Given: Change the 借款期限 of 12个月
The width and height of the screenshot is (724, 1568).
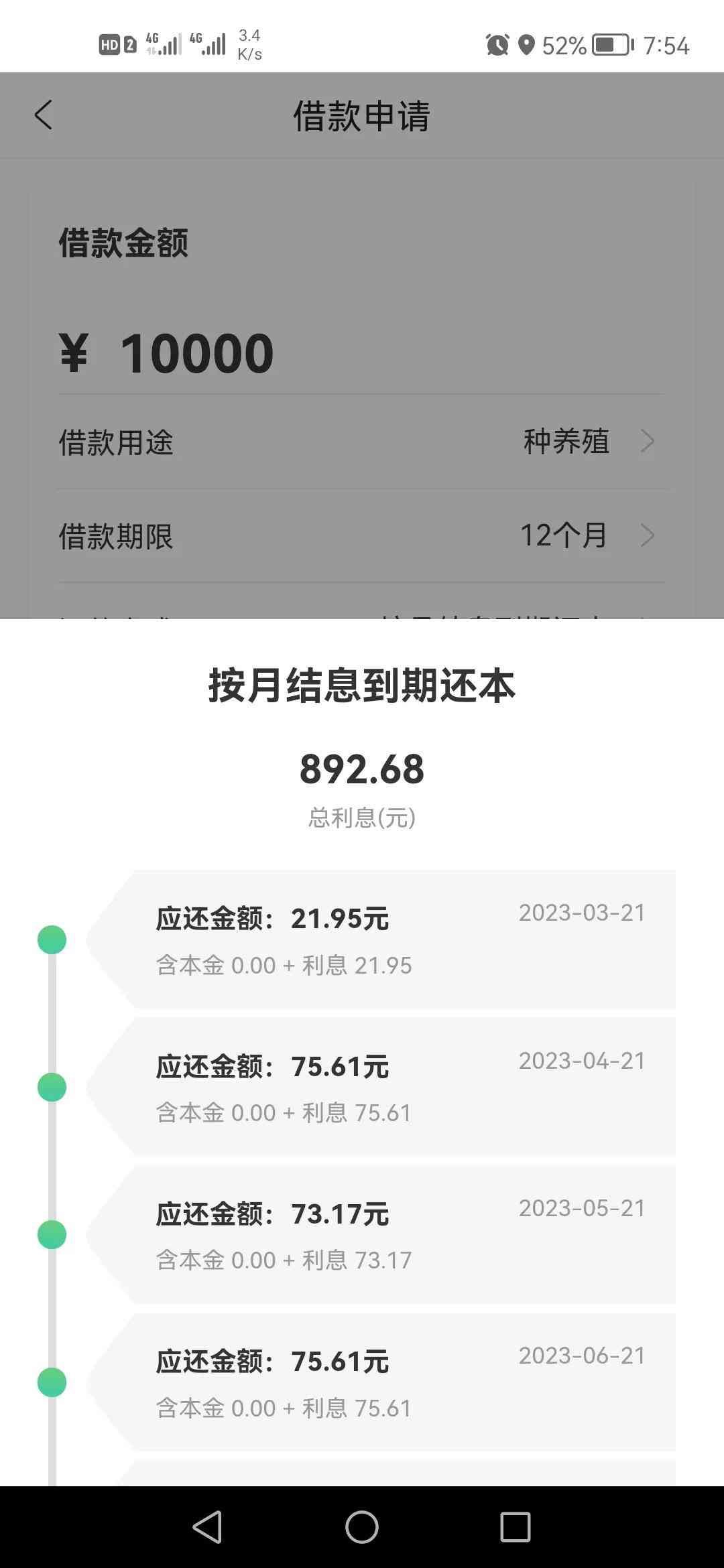Looking at the screenshot, I should pos(361,536).
